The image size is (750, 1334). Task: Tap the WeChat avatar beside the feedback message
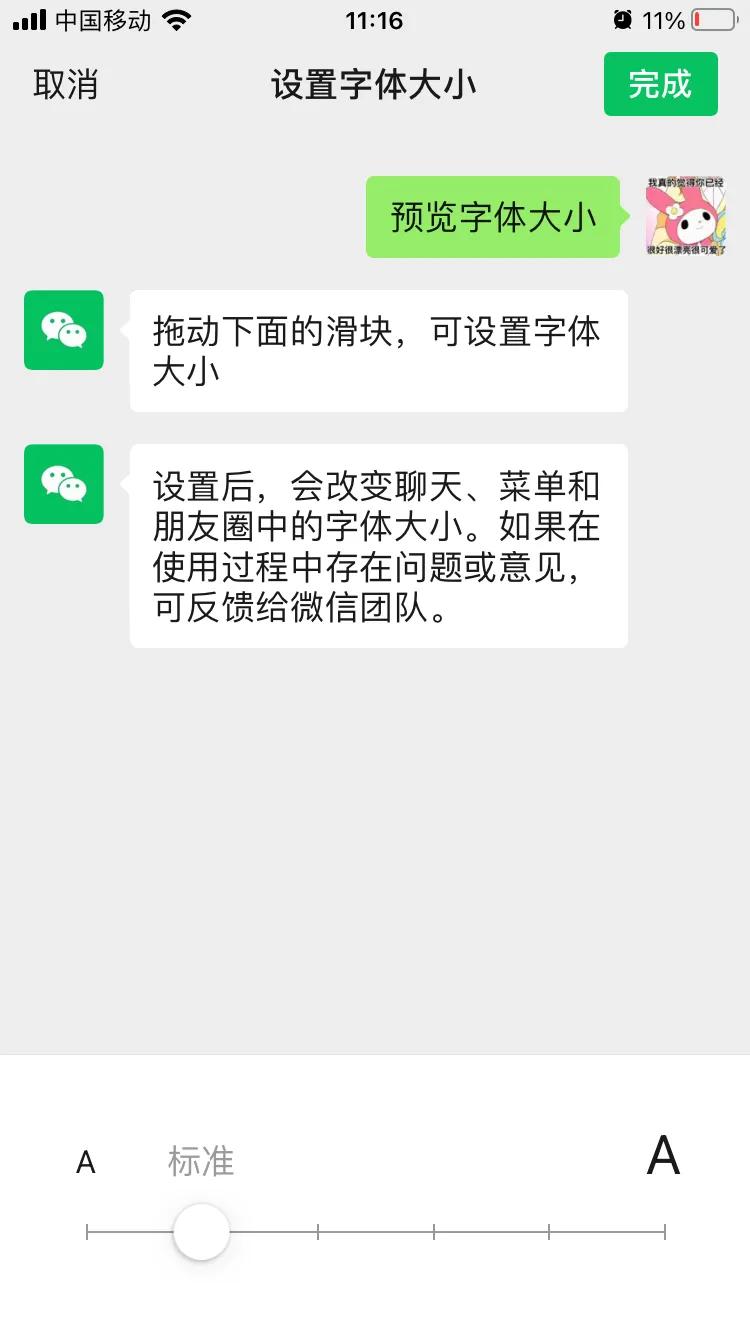[64, 484]
